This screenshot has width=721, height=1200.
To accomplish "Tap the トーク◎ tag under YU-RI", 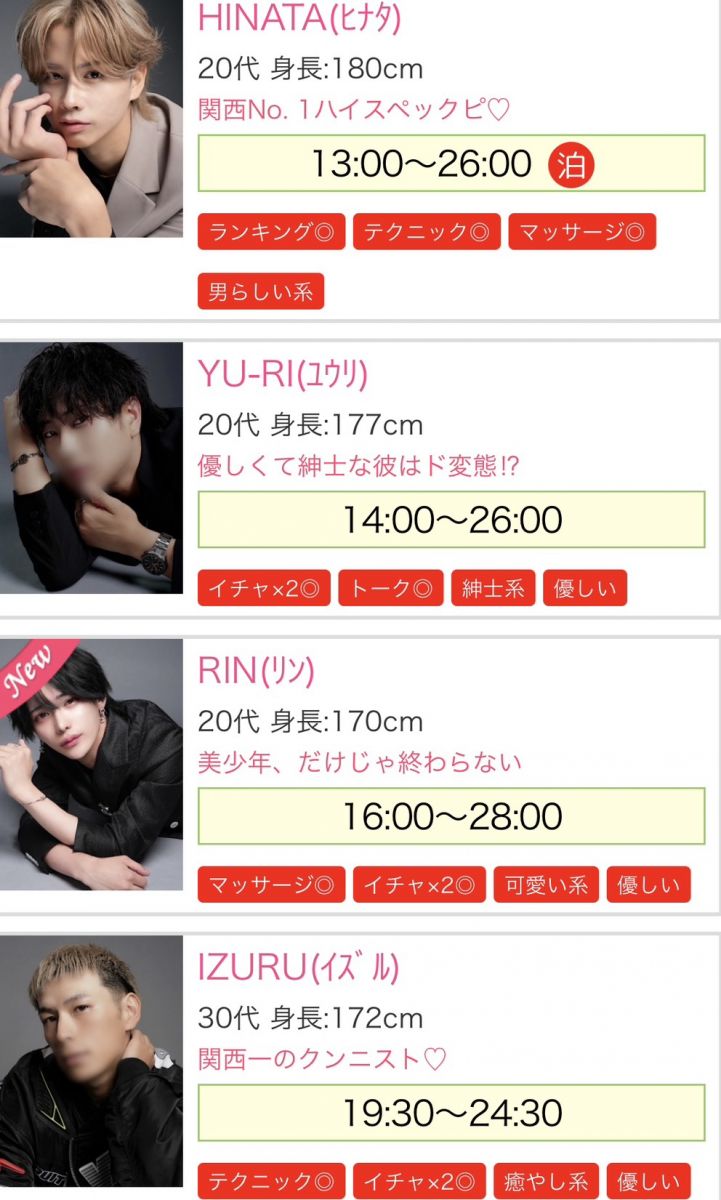I will 390,588.
